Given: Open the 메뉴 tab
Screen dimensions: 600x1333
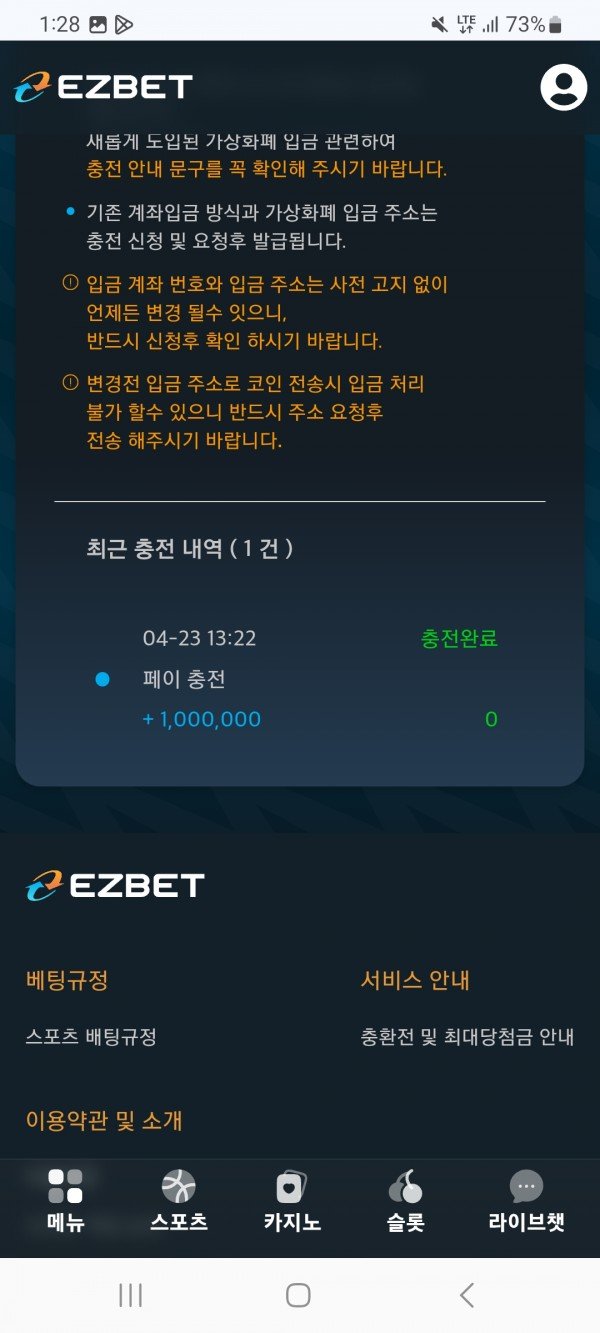Looking at the screenshot, I should coord(66,1201).
